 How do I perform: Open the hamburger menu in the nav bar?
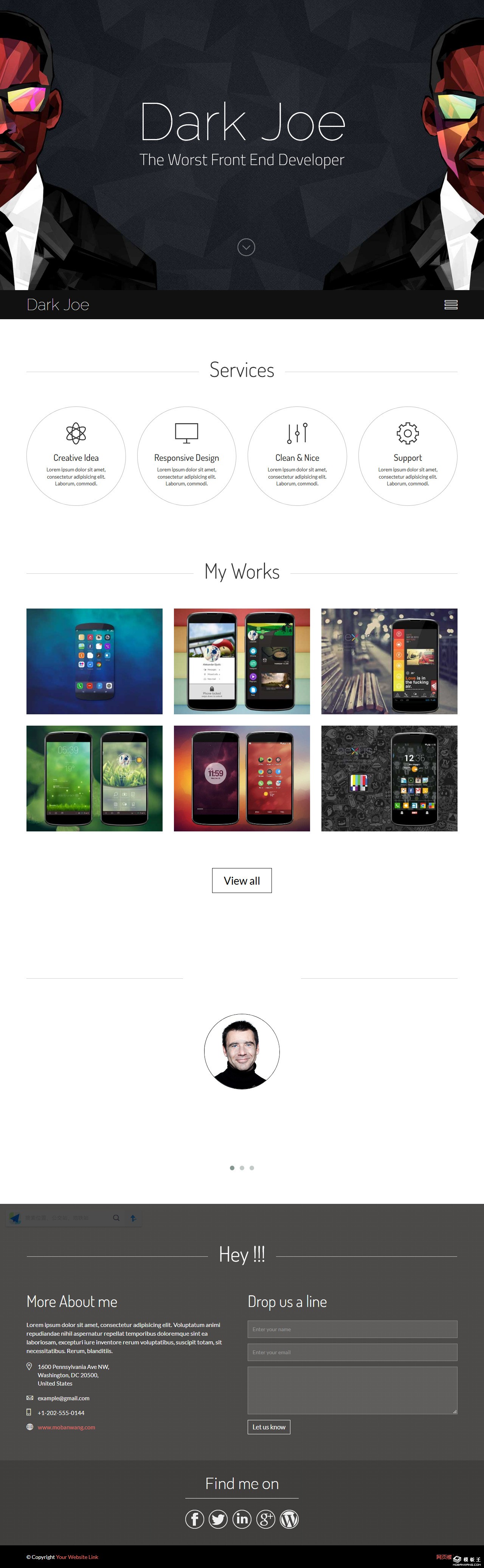(450, 304)
